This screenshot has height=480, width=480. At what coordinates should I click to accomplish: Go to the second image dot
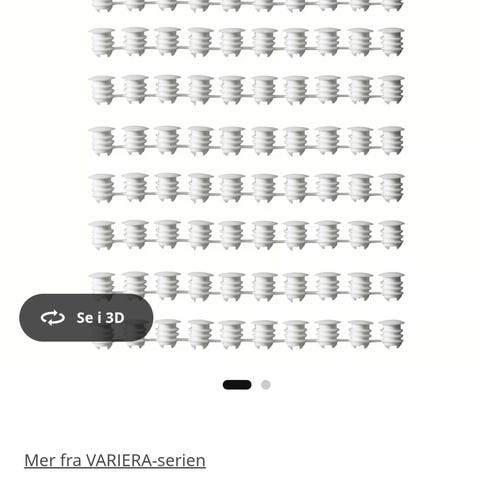click(x=266, y=385)
